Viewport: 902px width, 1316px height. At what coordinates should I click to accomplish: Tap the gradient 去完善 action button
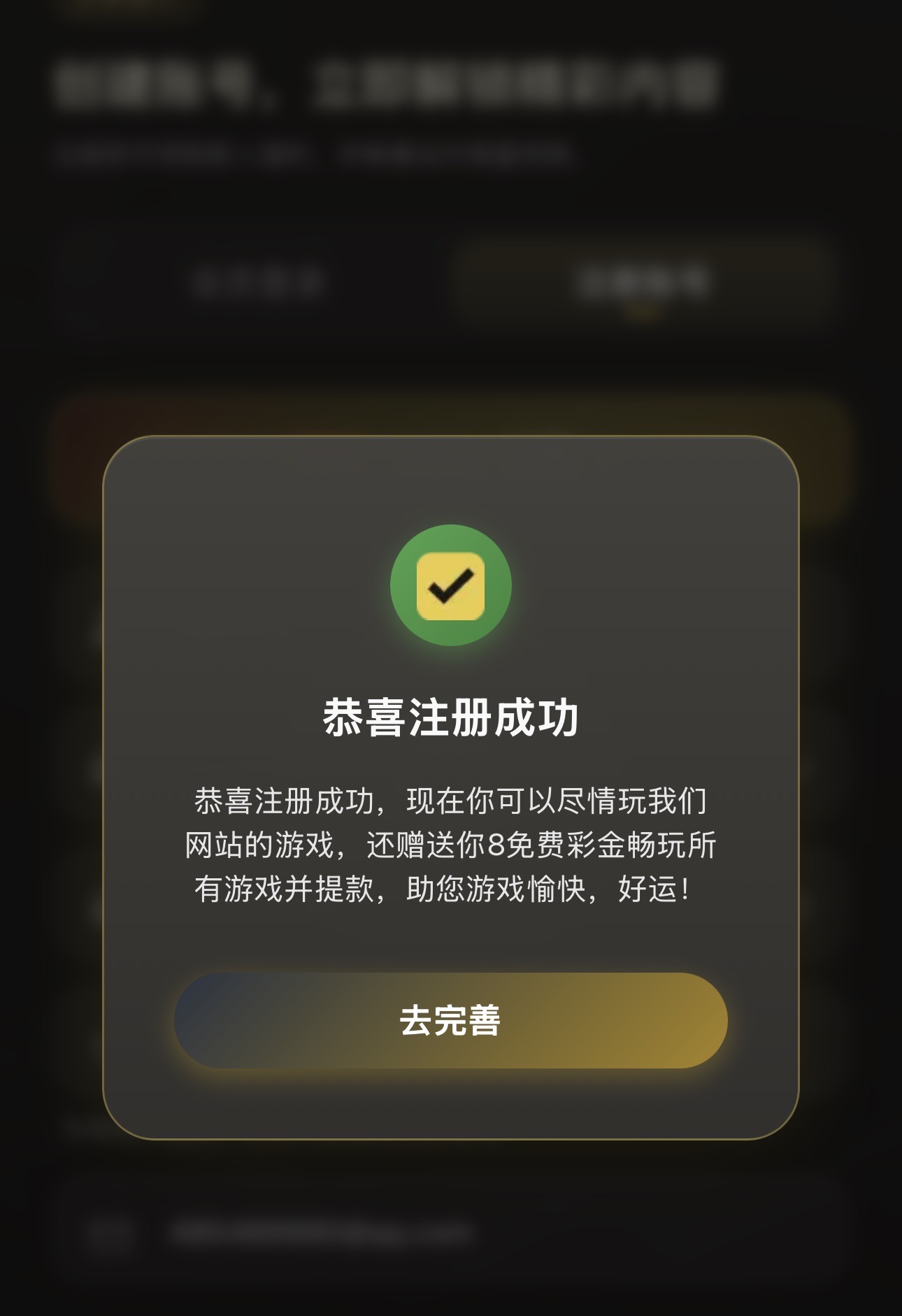[x=450, y=1021]
